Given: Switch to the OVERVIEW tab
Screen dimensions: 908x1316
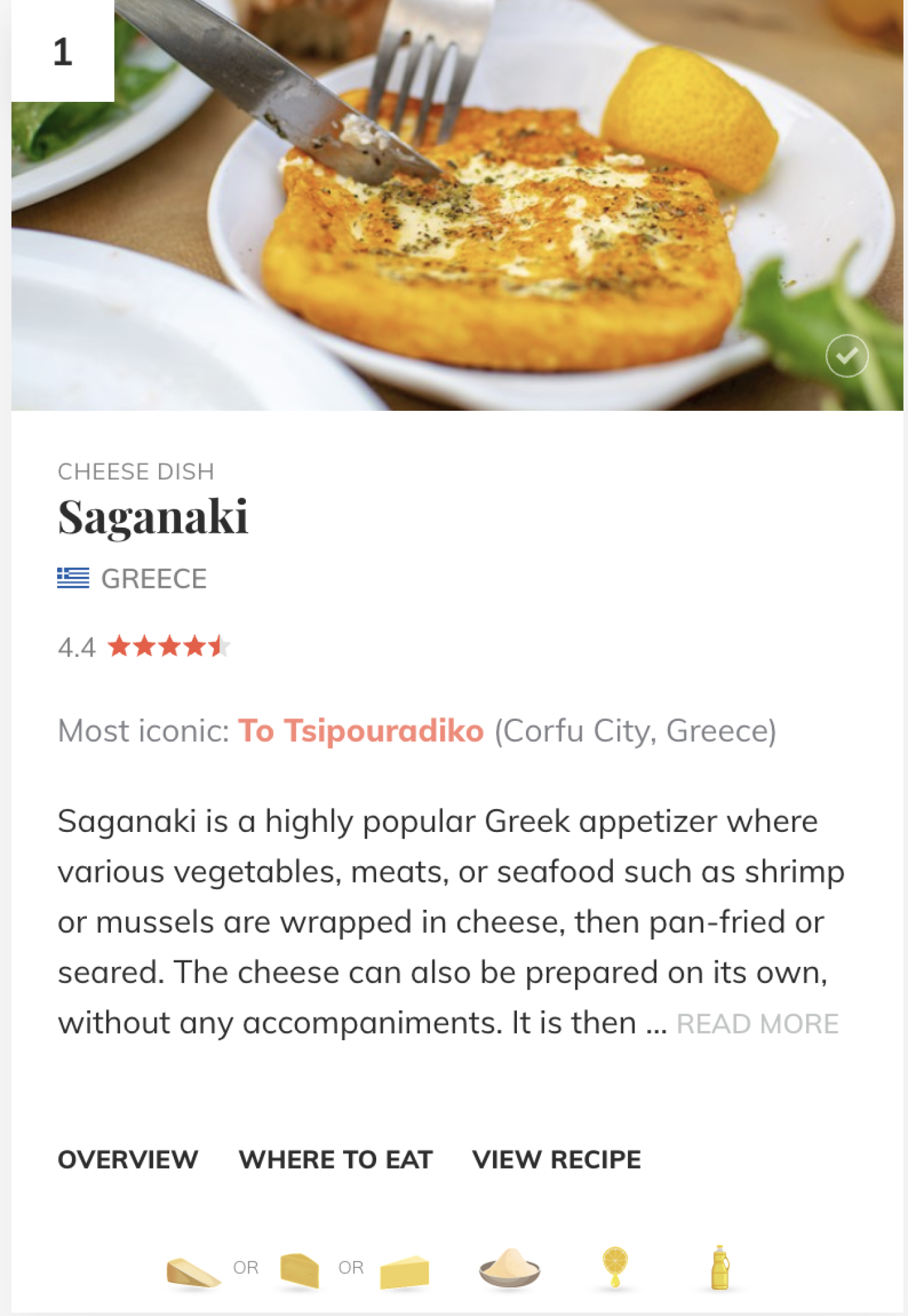Looking at the screenshot, I should point(128,1159).
